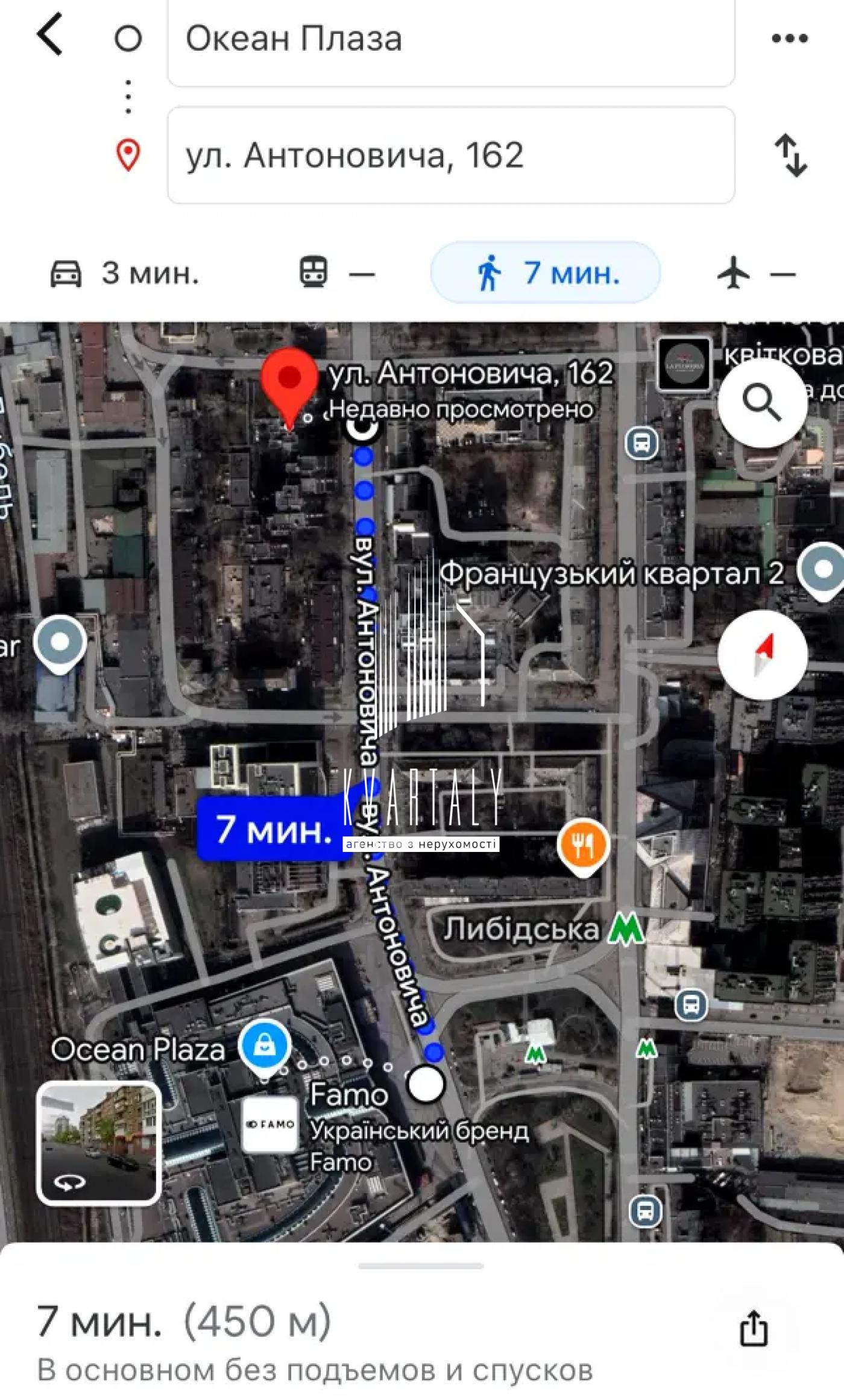Open the Street View thumbnail
The image size is (844, 1400).
(99, 1143)
